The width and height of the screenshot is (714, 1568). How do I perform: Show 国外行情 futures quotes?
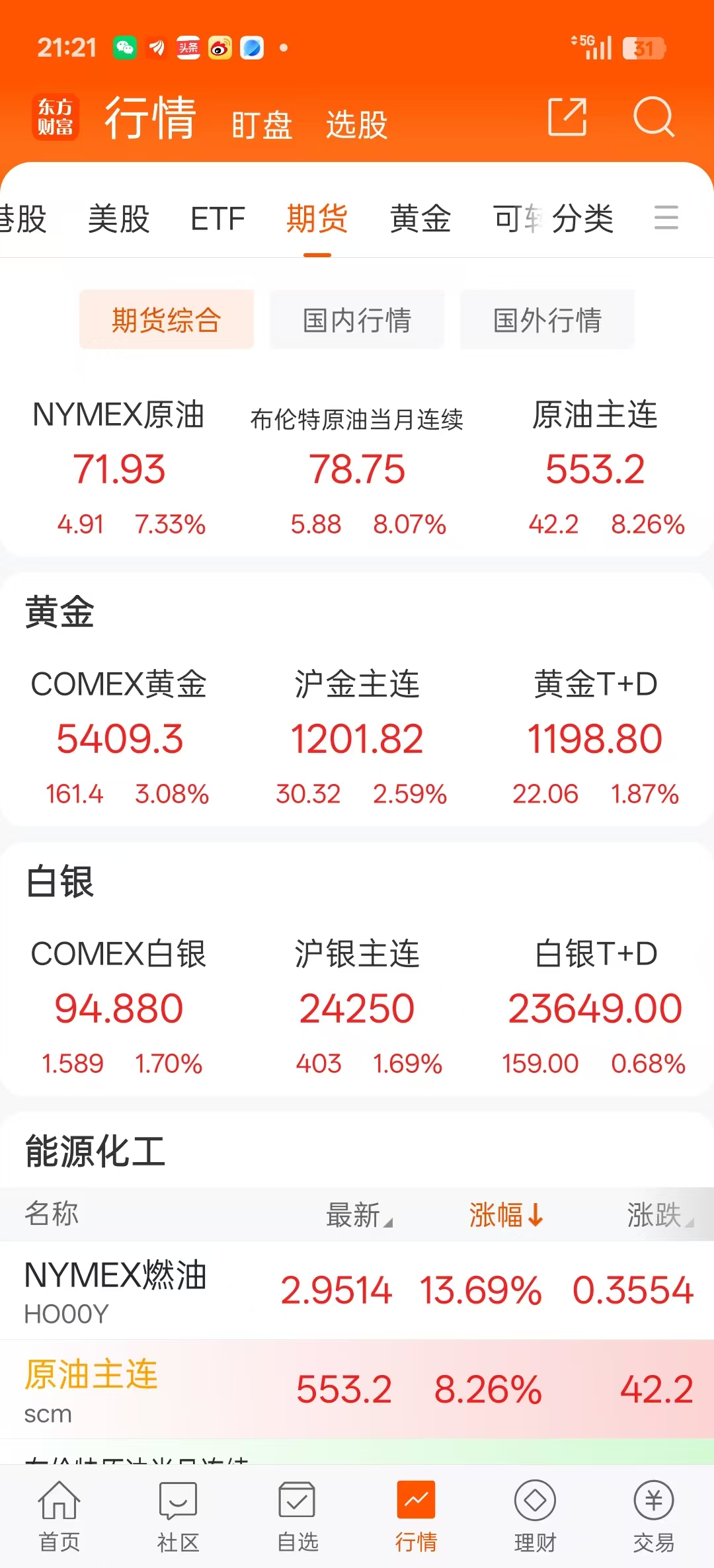pos(547,320)
